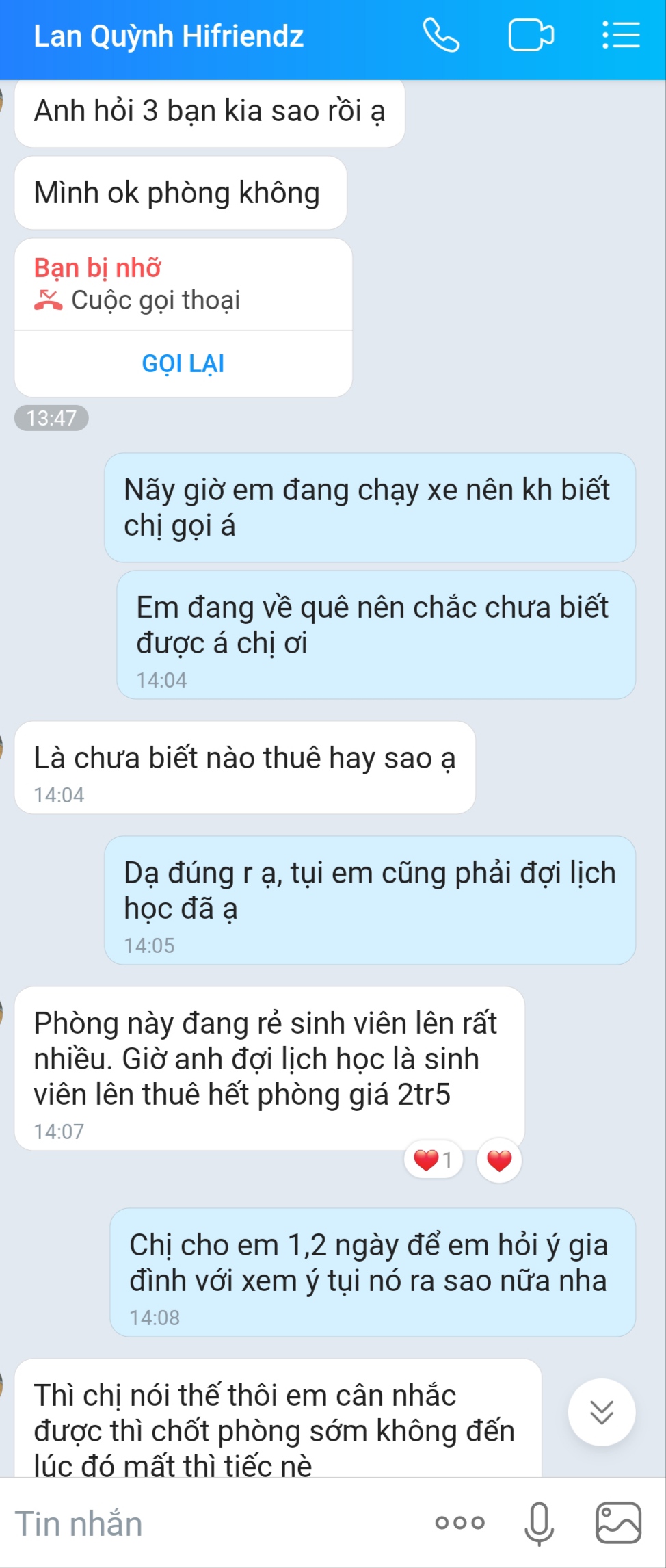
Task: Open the conversation options menu
Action: tap(621, 36)
